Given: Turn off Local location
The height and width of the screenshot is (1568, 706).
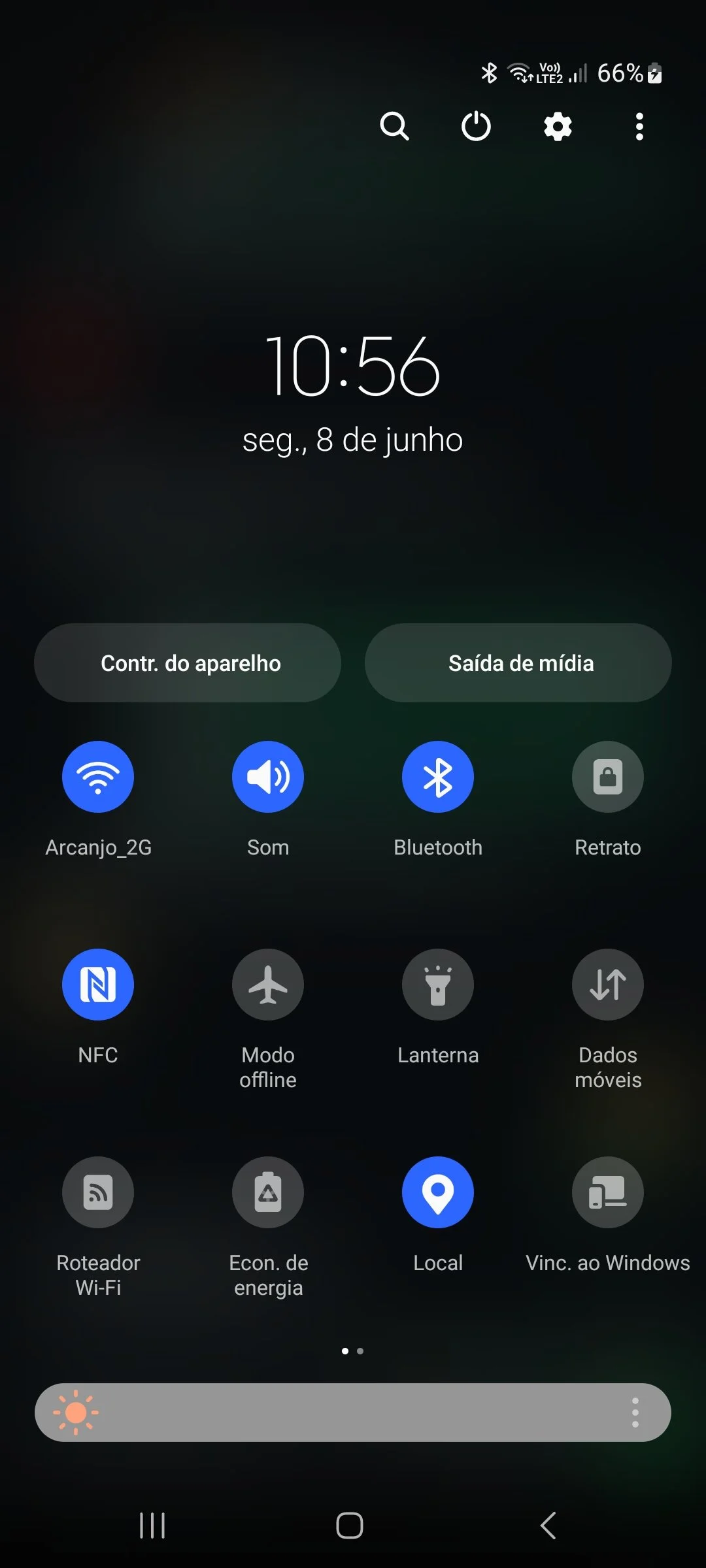Looking at the screenshot, I should 438,1192.
